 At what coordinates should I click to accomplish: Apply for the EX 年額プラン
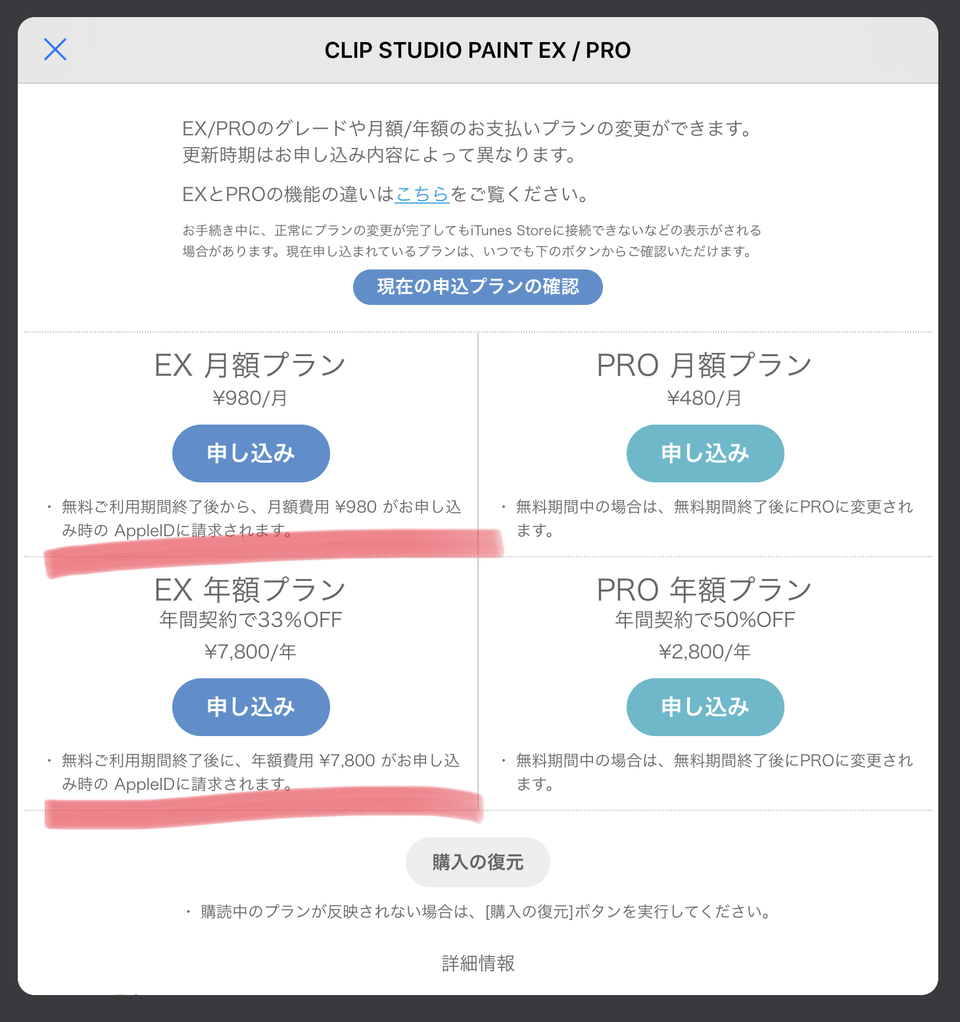tap(251, 707)
